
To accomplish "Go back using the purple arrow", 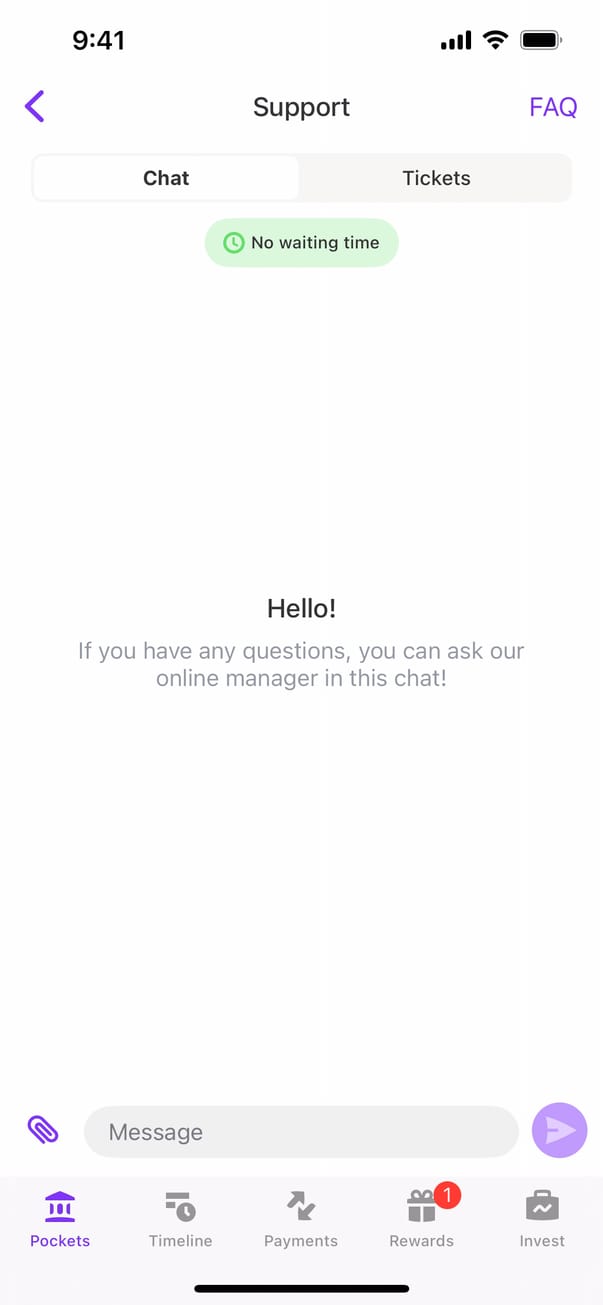I will tap(35, 106).
